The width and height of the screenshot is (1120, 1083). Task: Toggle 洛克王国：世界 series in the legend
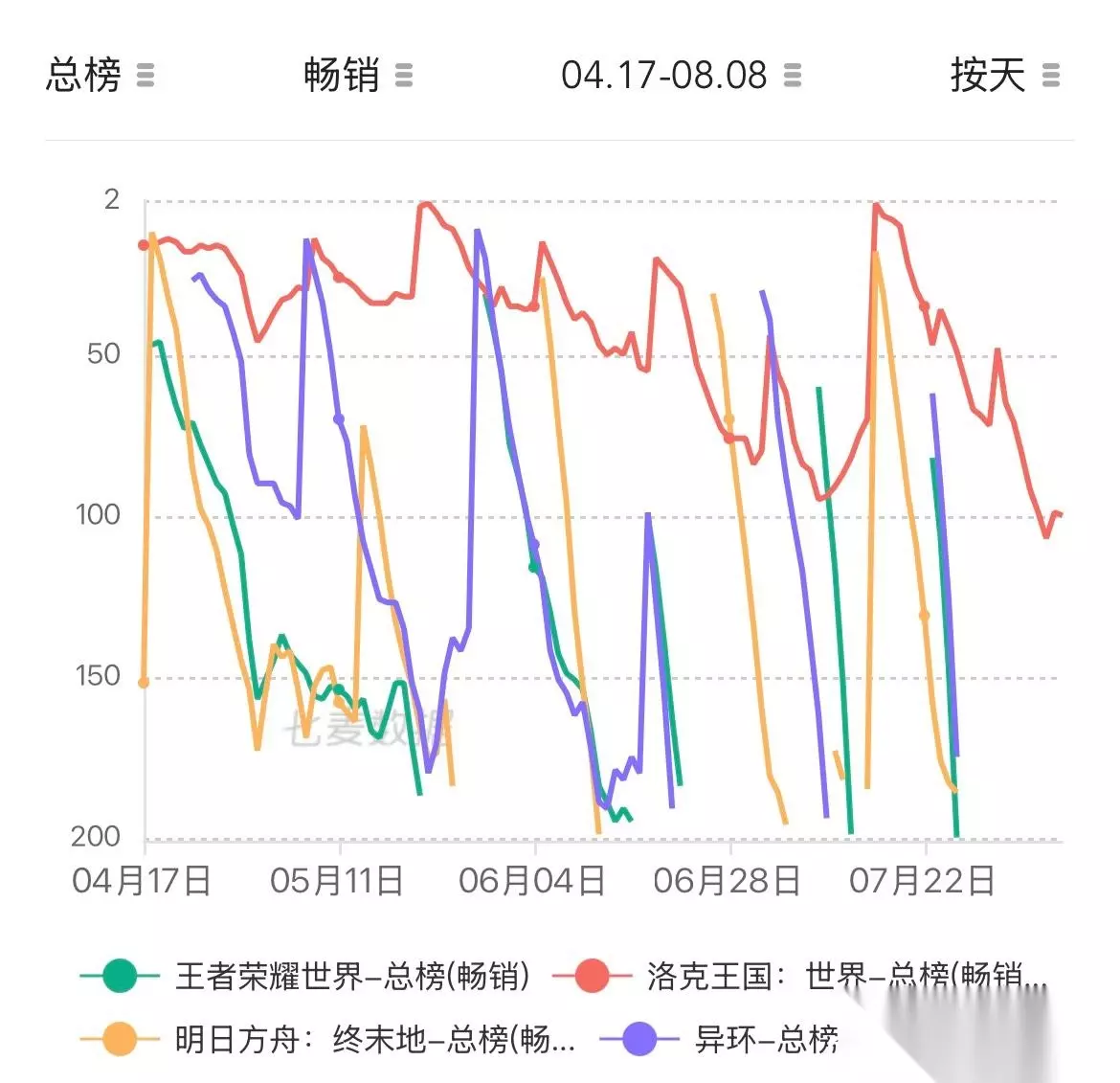[800, 976]
